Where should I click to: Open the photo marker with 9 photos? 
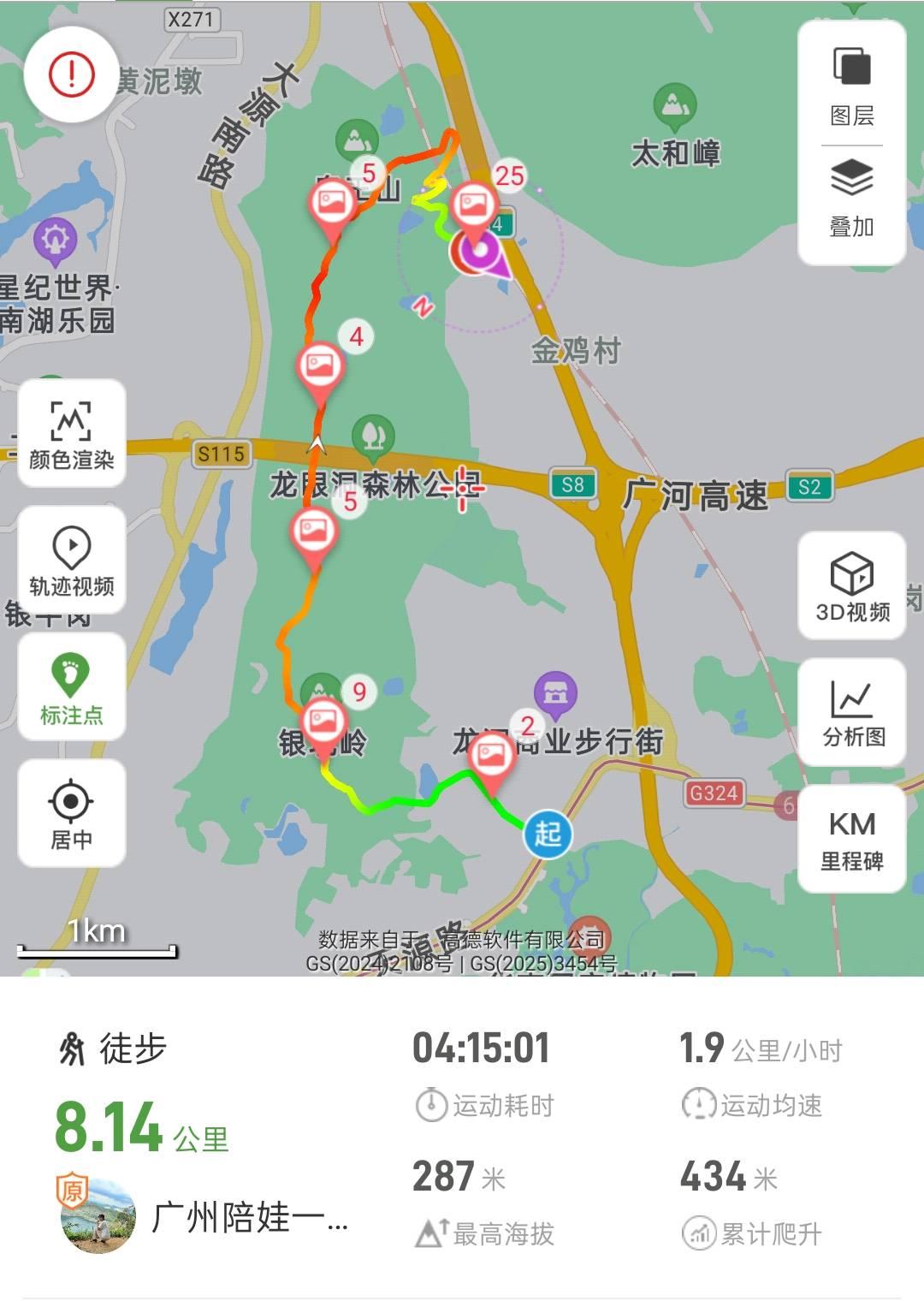[x=323, y=721]
